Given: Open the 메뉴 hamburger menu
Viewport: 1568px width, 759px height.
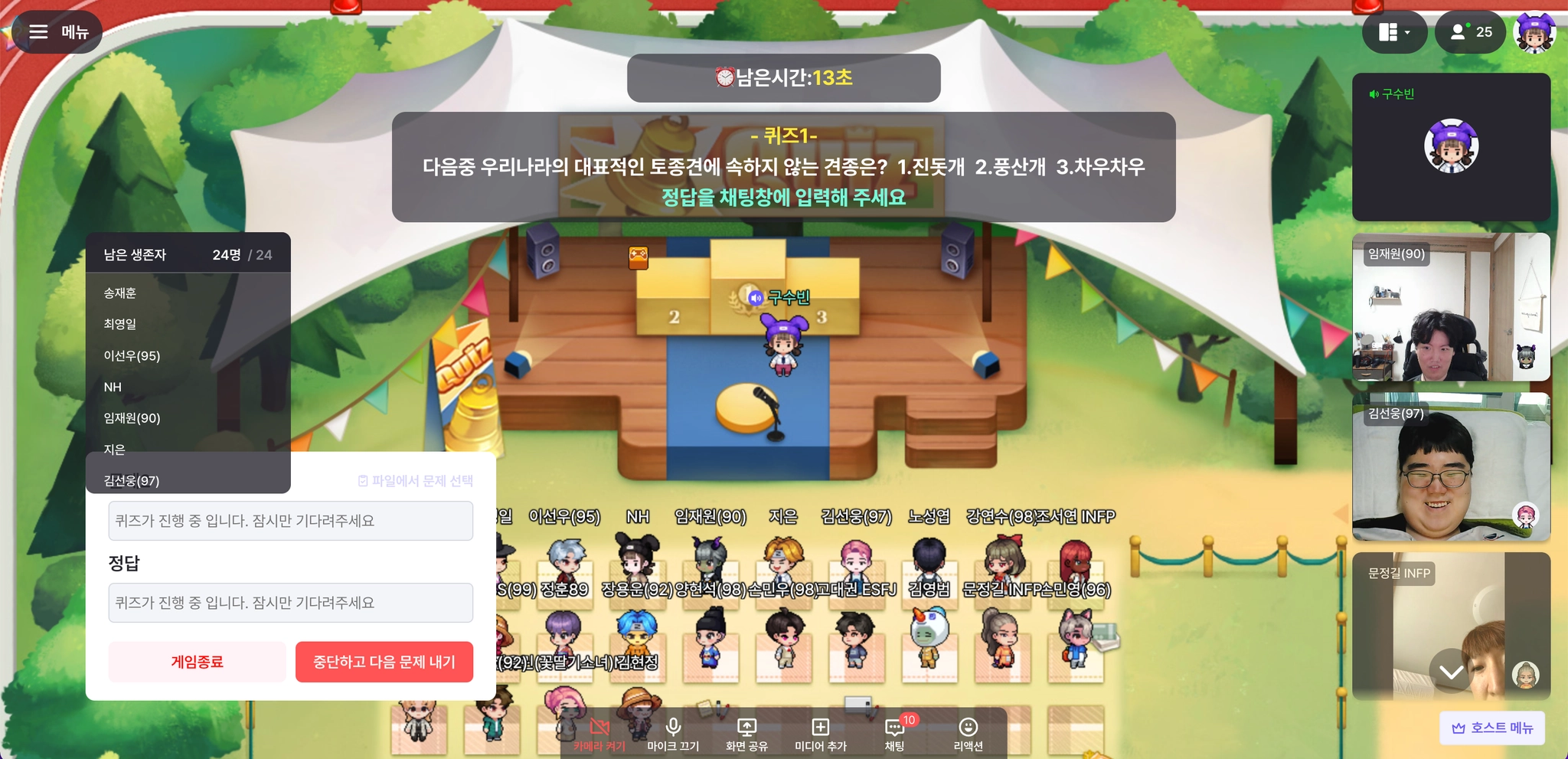Looking at the screenshot, I should click(x=57, y=32).
